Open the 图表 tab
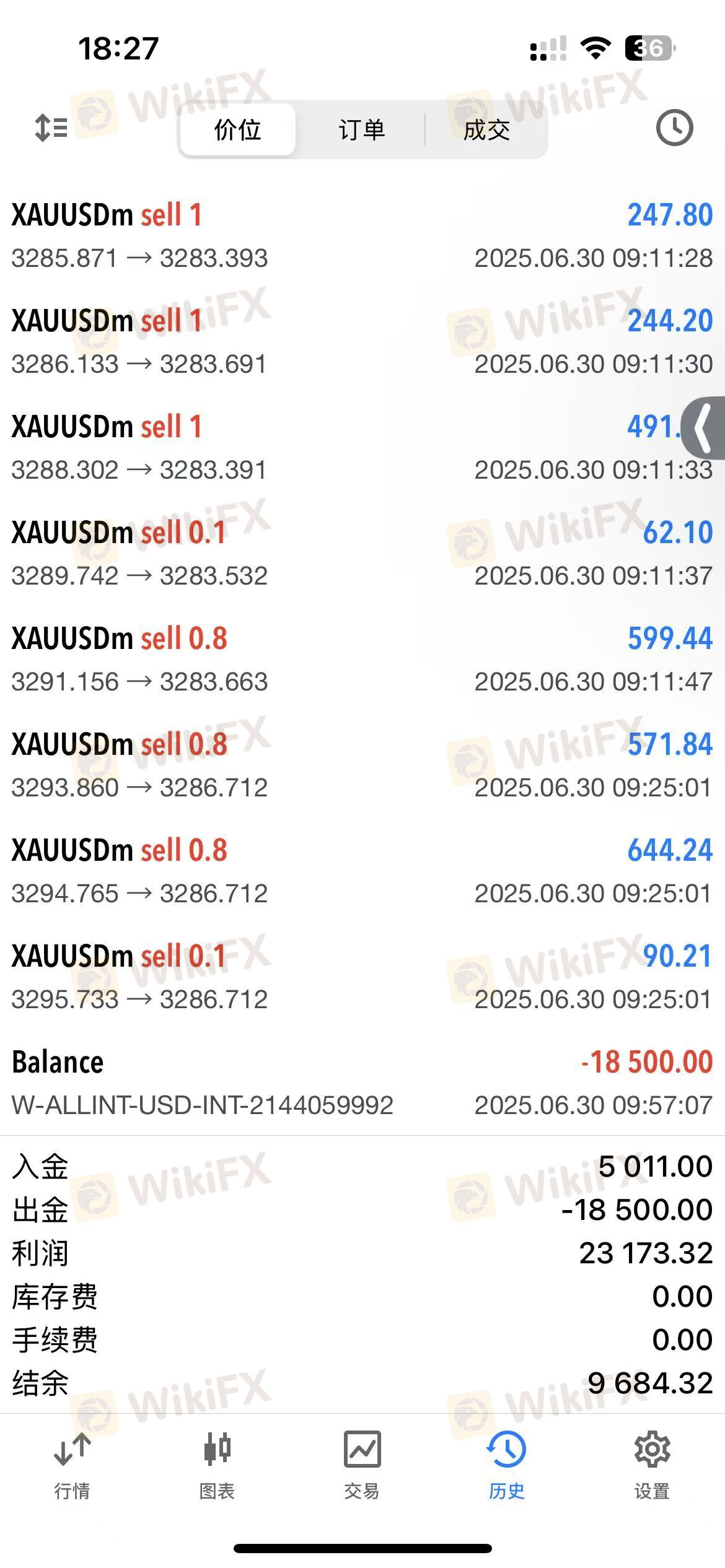Image resolution: width=725 pixels, height=1568 pixels. [217, 1465]
